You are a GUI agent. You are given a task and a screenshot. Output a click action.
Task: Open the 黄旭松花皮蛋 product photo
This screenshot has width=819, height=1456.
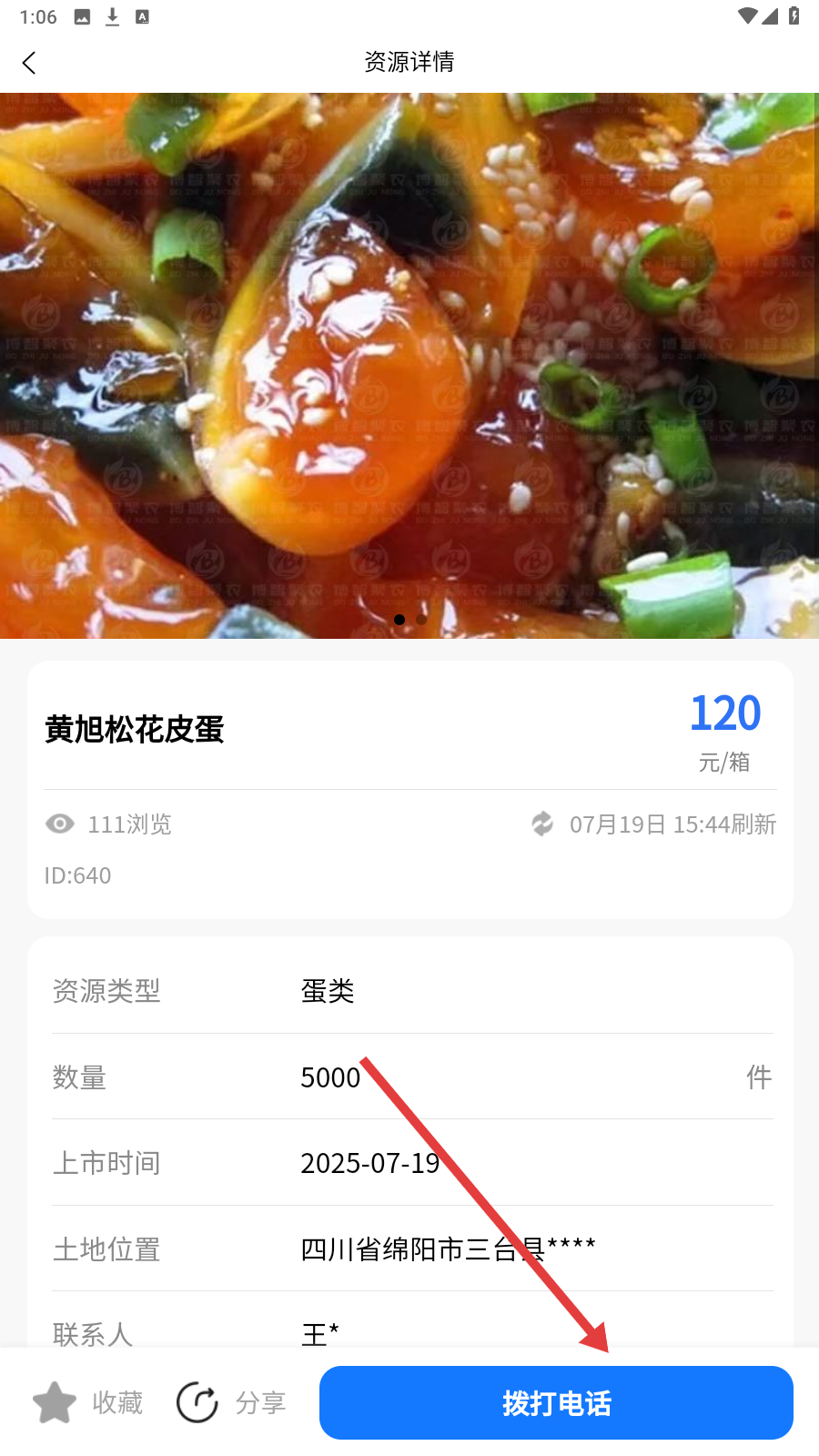click(409, 365)
